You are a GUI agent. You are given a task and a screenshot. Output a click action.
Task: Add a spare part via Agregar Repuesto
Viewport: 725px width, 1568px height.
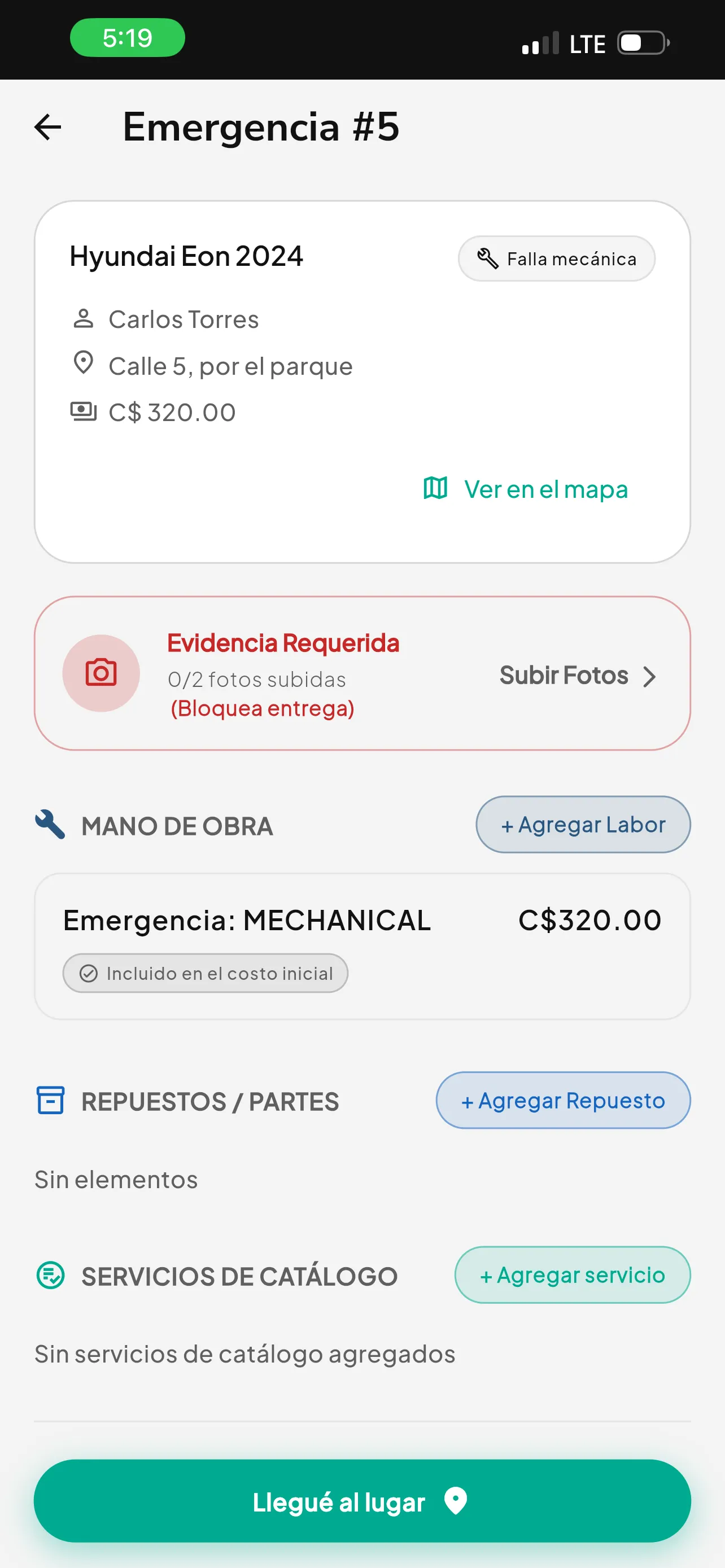pyautogui.click(x=563, y=1101)
